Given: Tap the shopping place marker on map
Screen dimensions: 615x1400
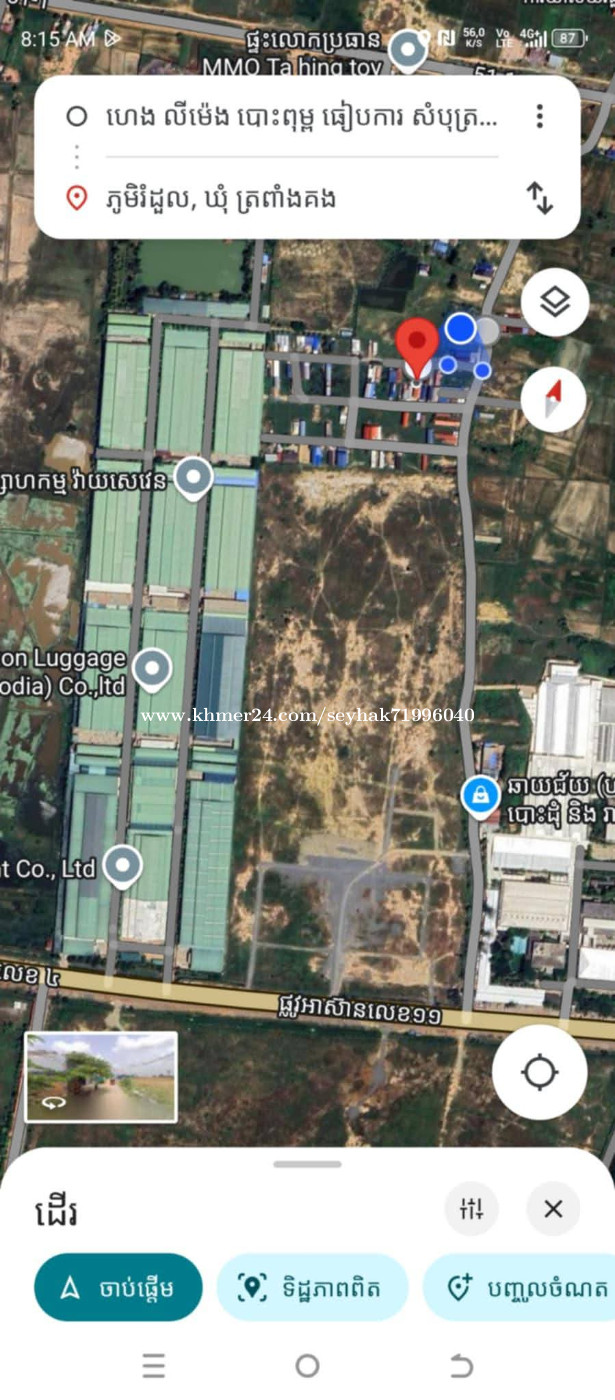Looking at the screenshot, I should [x=481, y=797].
